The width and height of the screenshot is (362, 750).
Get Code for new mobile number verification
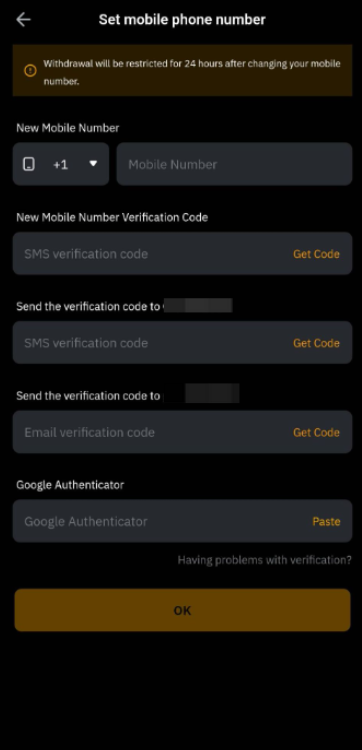click(x=316, y=254)
